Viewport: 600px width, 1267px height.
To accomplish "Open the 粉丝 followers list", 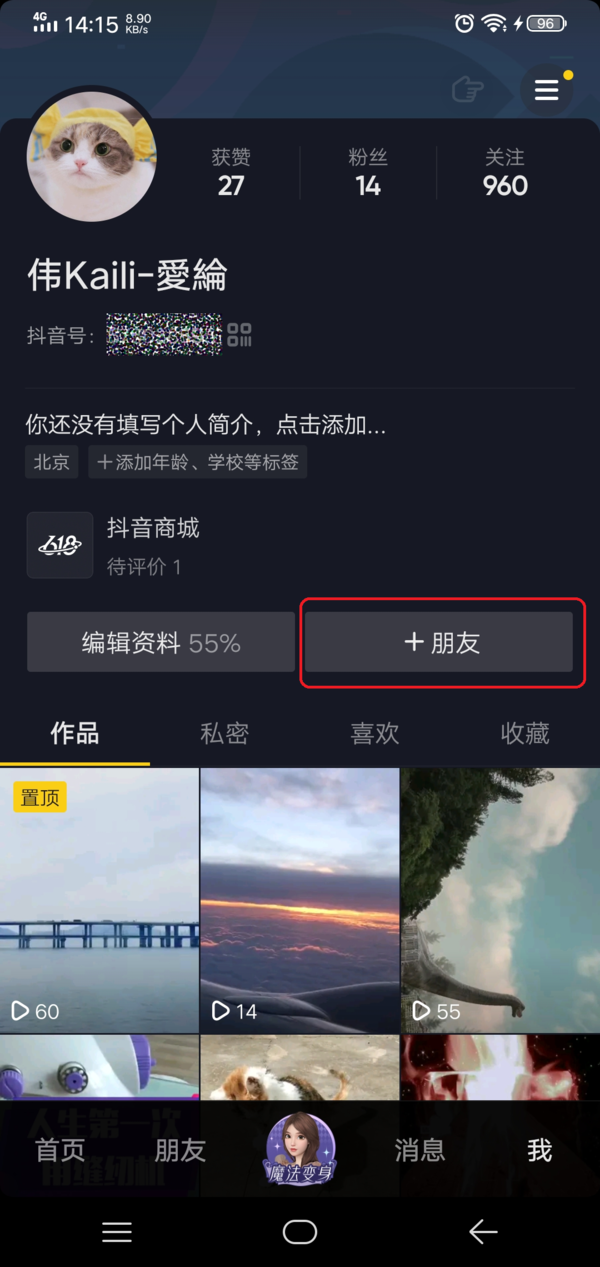I will (x=368, y=172).
